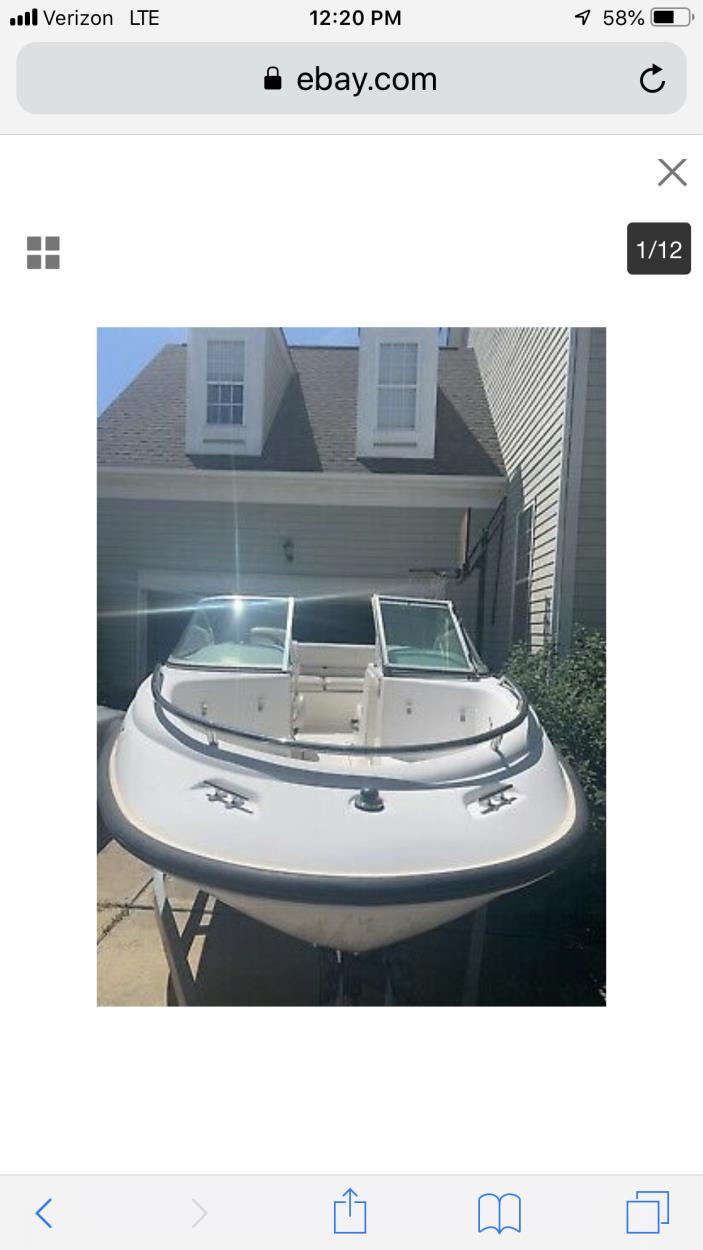The width and height of the screenshot is (703, 1250).
Task: Open the photo grid view
Action: coord(43,252)
